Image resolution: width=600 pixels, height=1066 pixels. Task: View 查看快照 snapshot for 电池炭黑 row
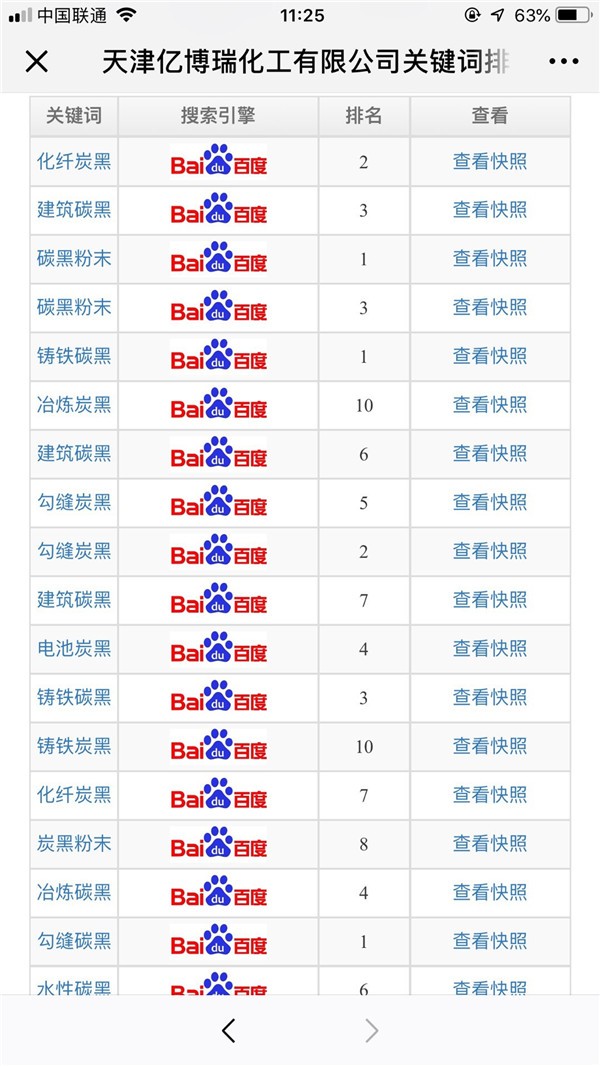tap(489, 649)
